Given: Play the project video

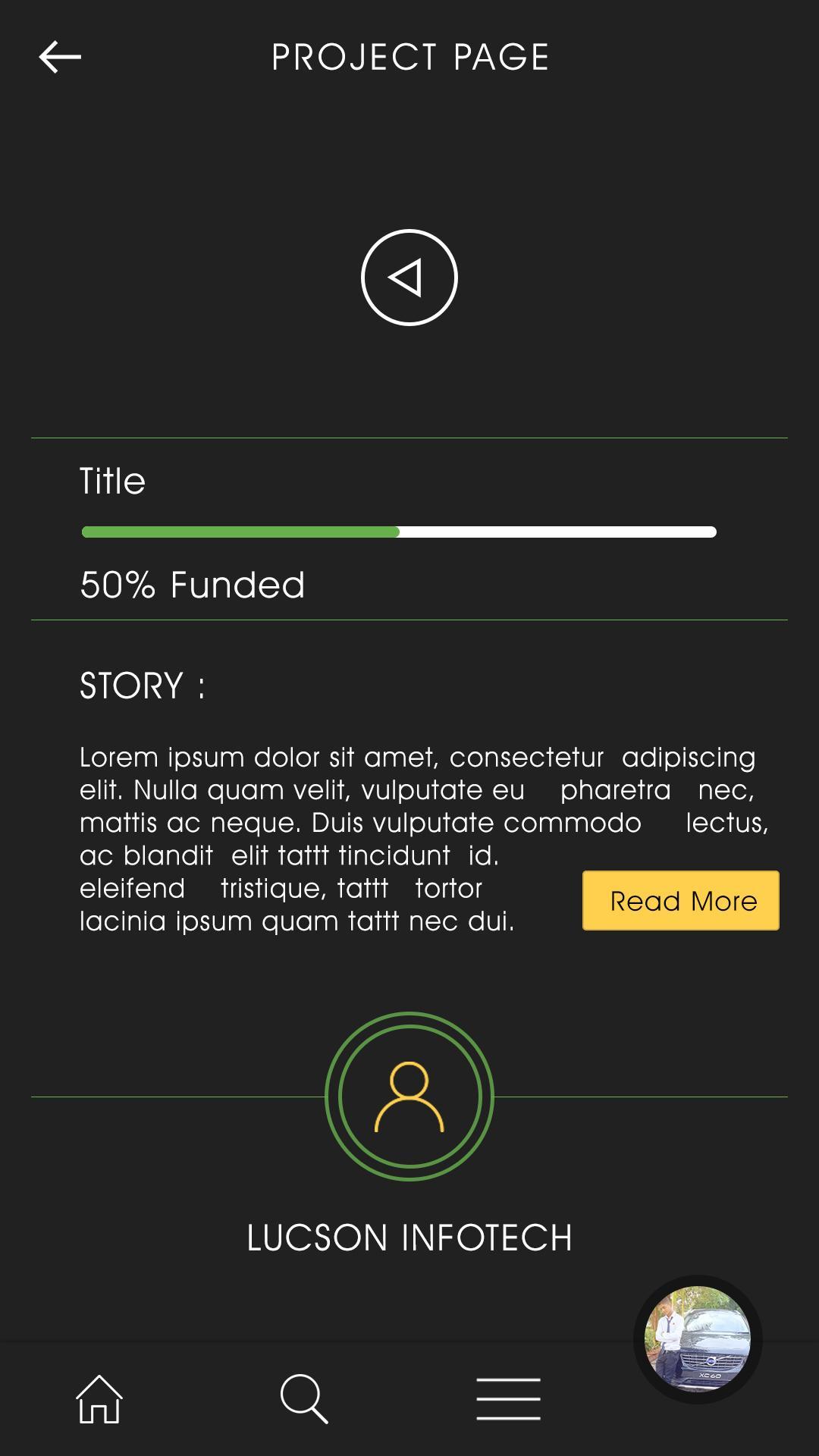Looking at the screenshot, I should (x=409, y=278).
